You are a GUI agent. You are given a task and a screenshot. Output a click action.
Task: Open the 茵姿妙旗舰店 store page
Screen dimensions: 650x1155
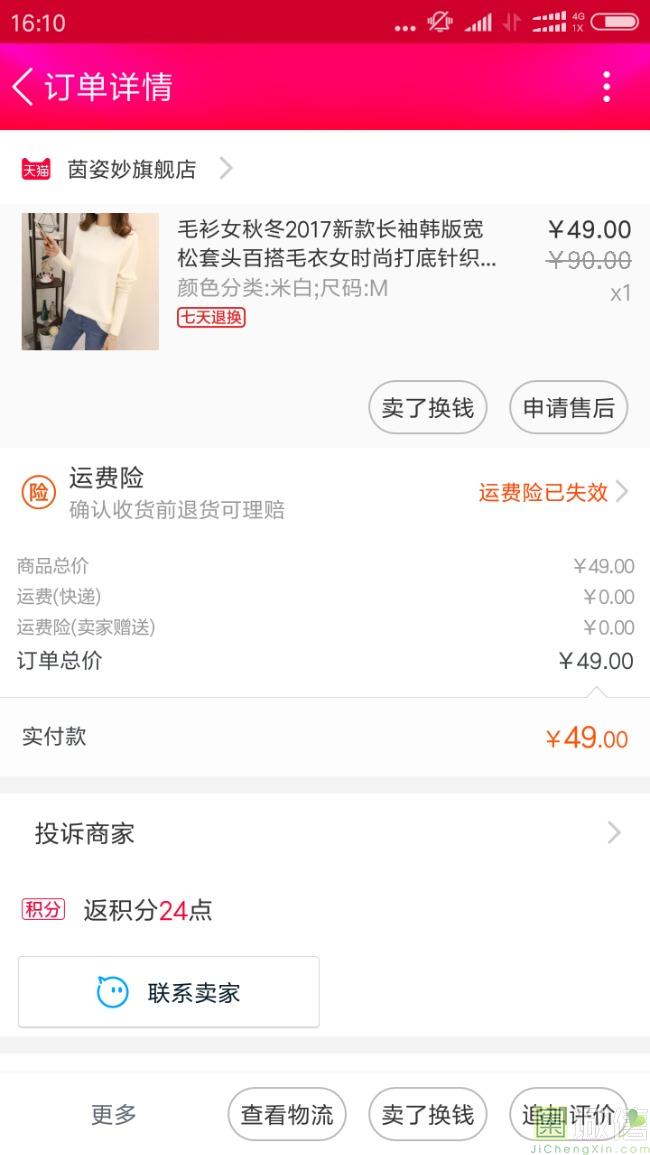pos(132,169)
